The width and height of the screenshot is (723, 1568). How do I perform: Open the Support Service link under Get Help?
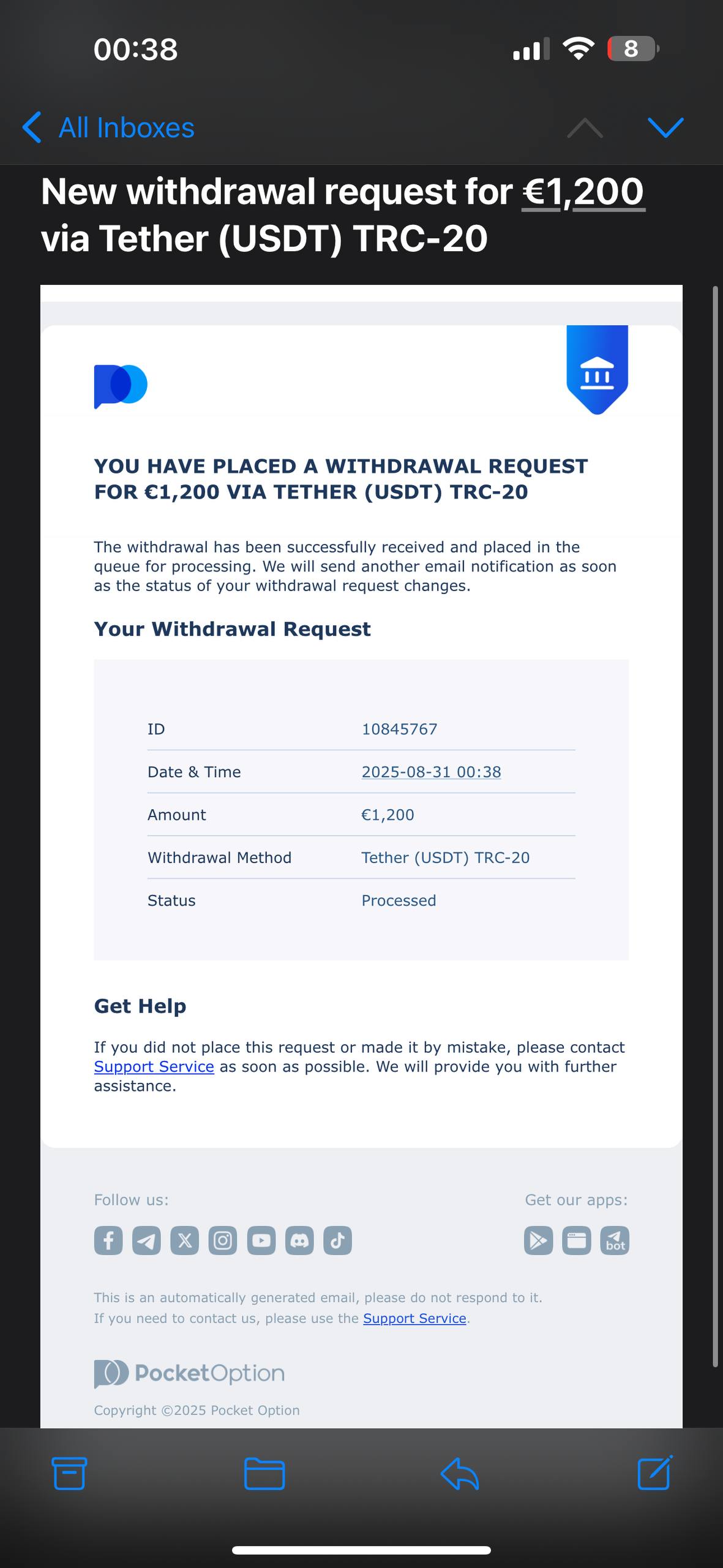154,1066
